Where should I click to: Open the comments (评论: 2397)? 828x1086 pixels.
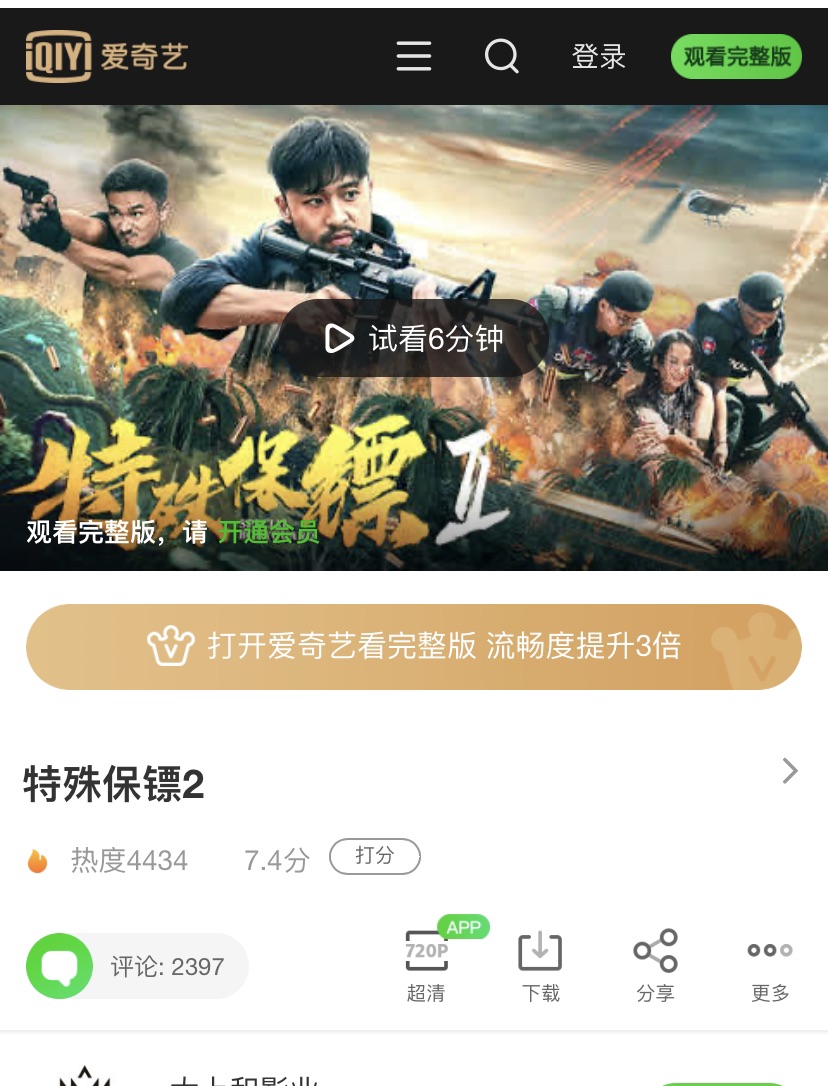click(137, 967)
